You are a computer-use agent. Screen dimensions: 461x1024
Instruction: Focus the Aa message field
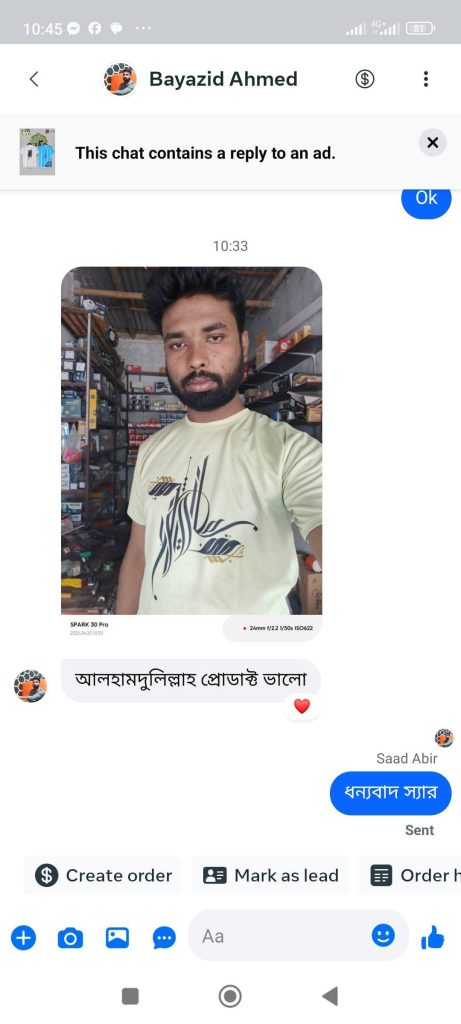278,936
